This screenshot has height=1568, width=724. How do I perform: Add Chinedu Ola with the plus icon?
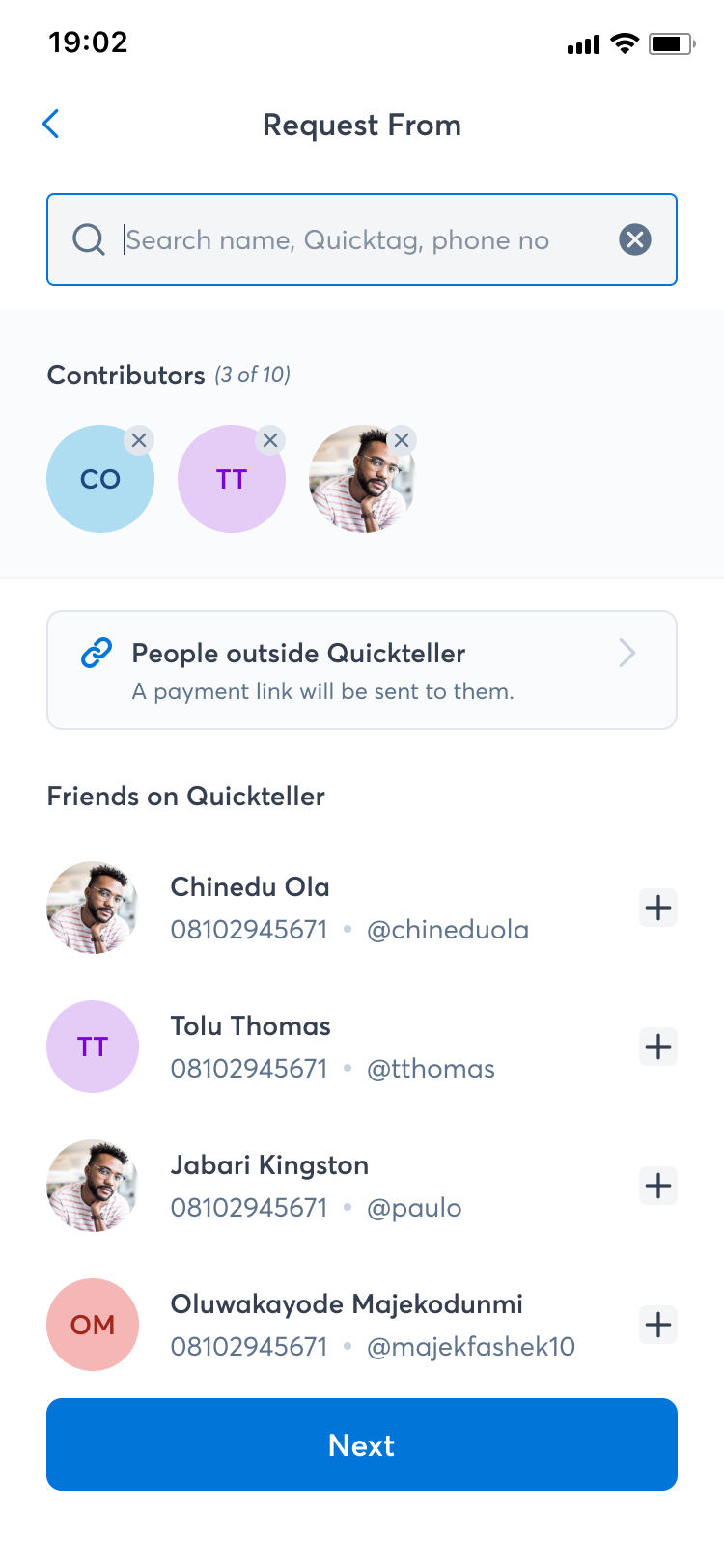[x=657, y=908]
